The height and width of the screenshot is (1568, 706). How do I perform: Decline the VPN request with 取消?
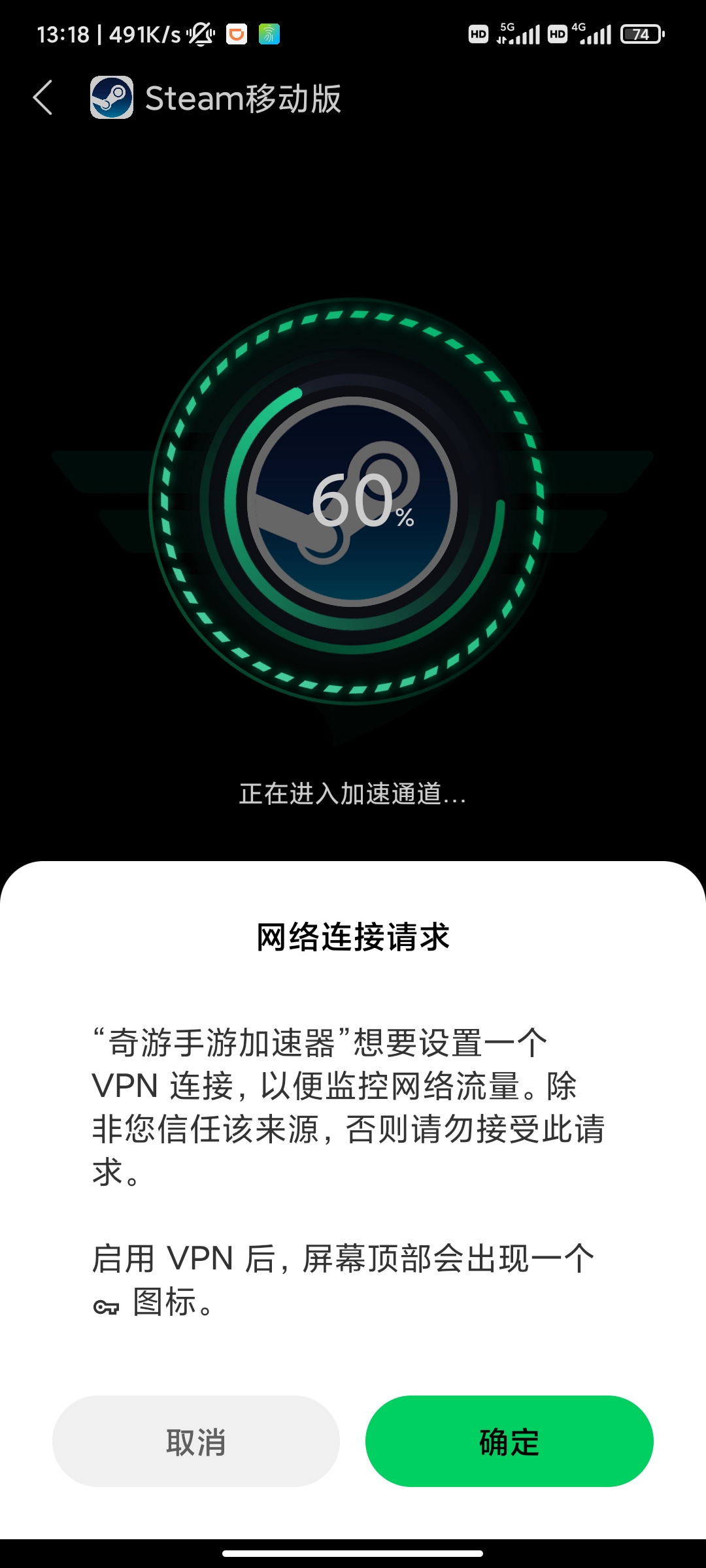196,1441
